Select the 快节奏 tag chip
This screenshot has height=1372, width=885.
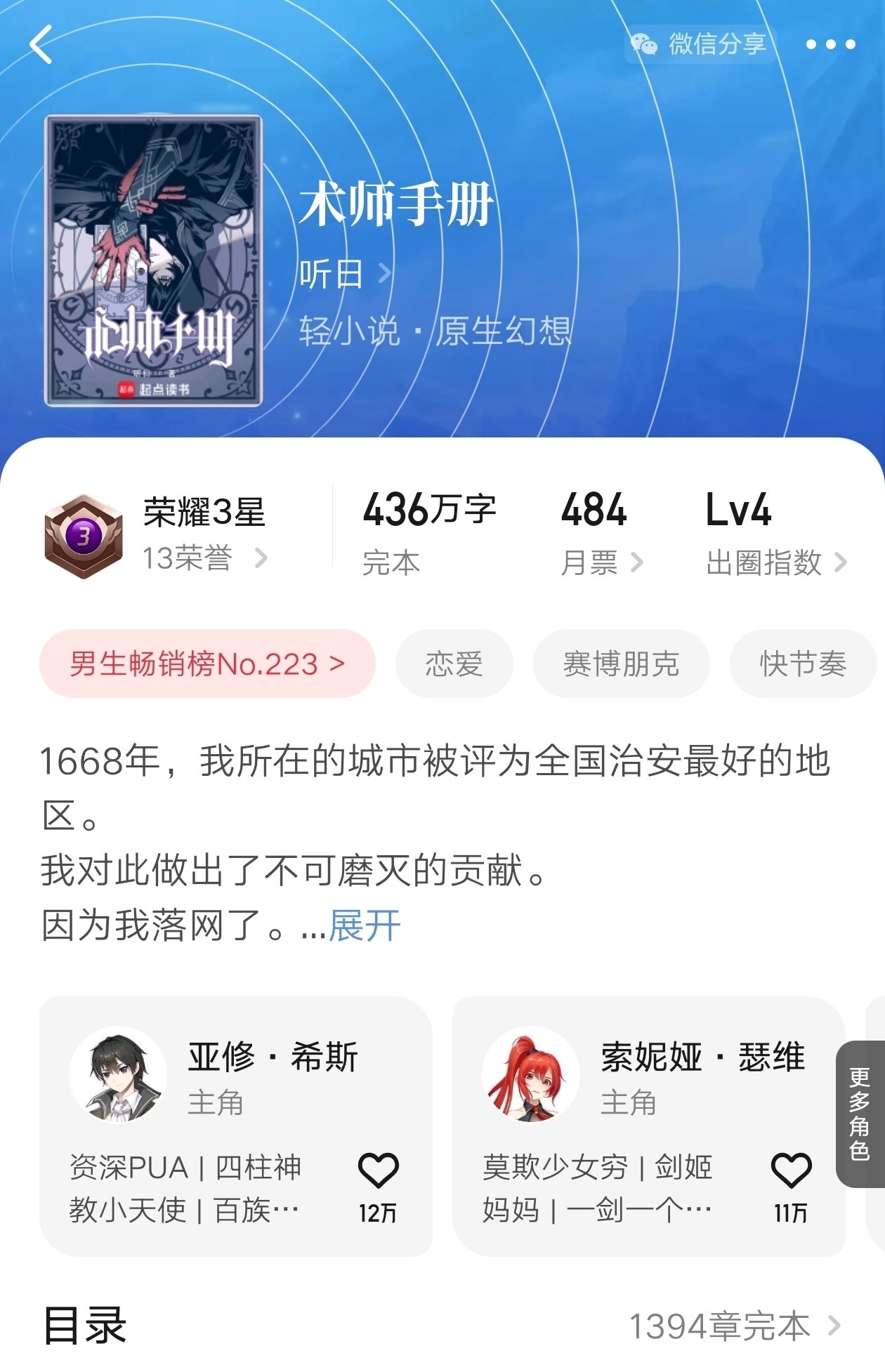click(x=803, y=664)
